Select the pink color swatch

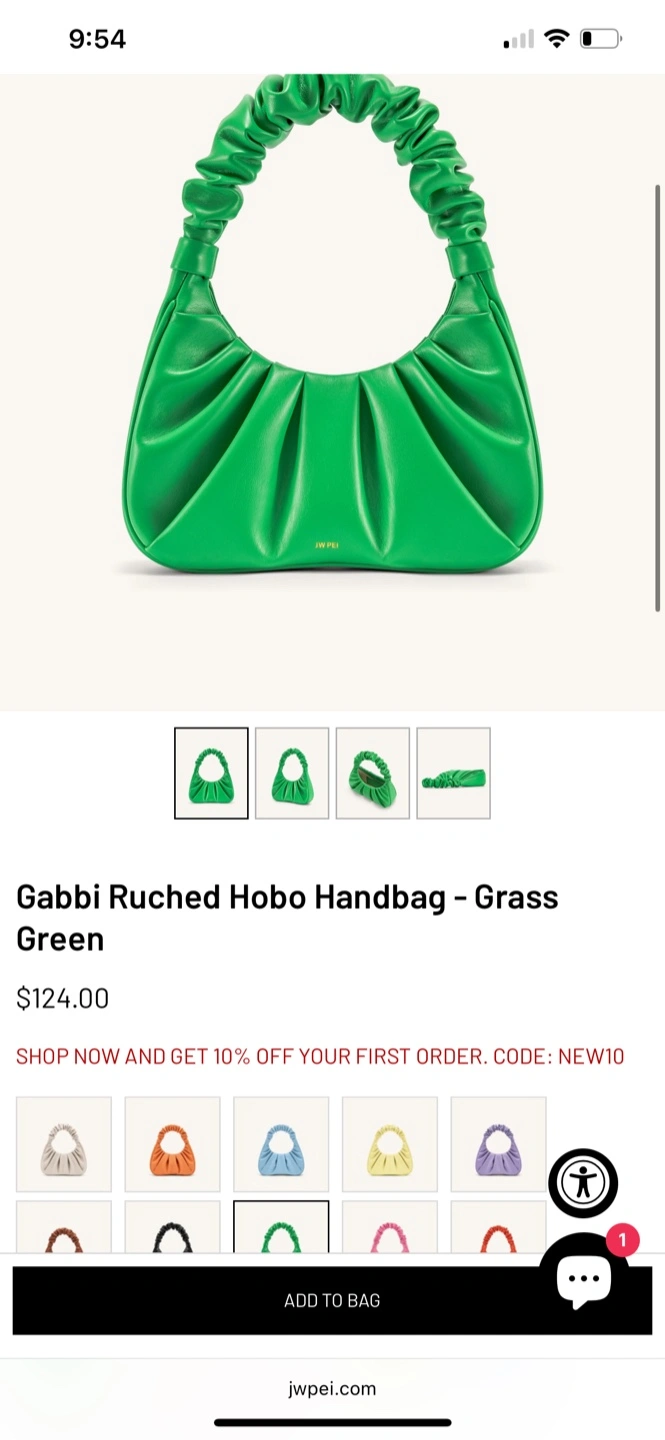tap(390, 1229)
